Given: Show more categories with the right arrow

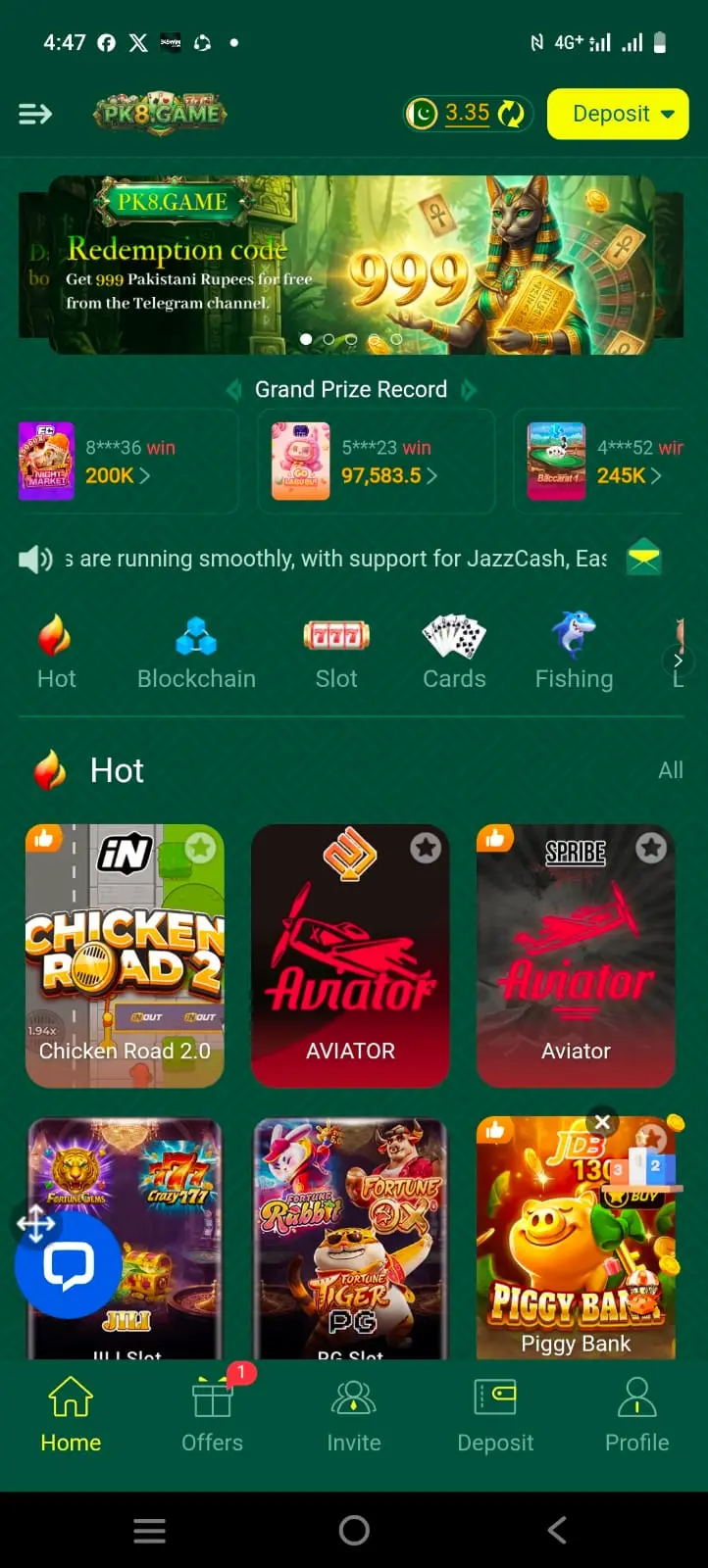Looking at the screenshot, I should [x=678, y=661].
